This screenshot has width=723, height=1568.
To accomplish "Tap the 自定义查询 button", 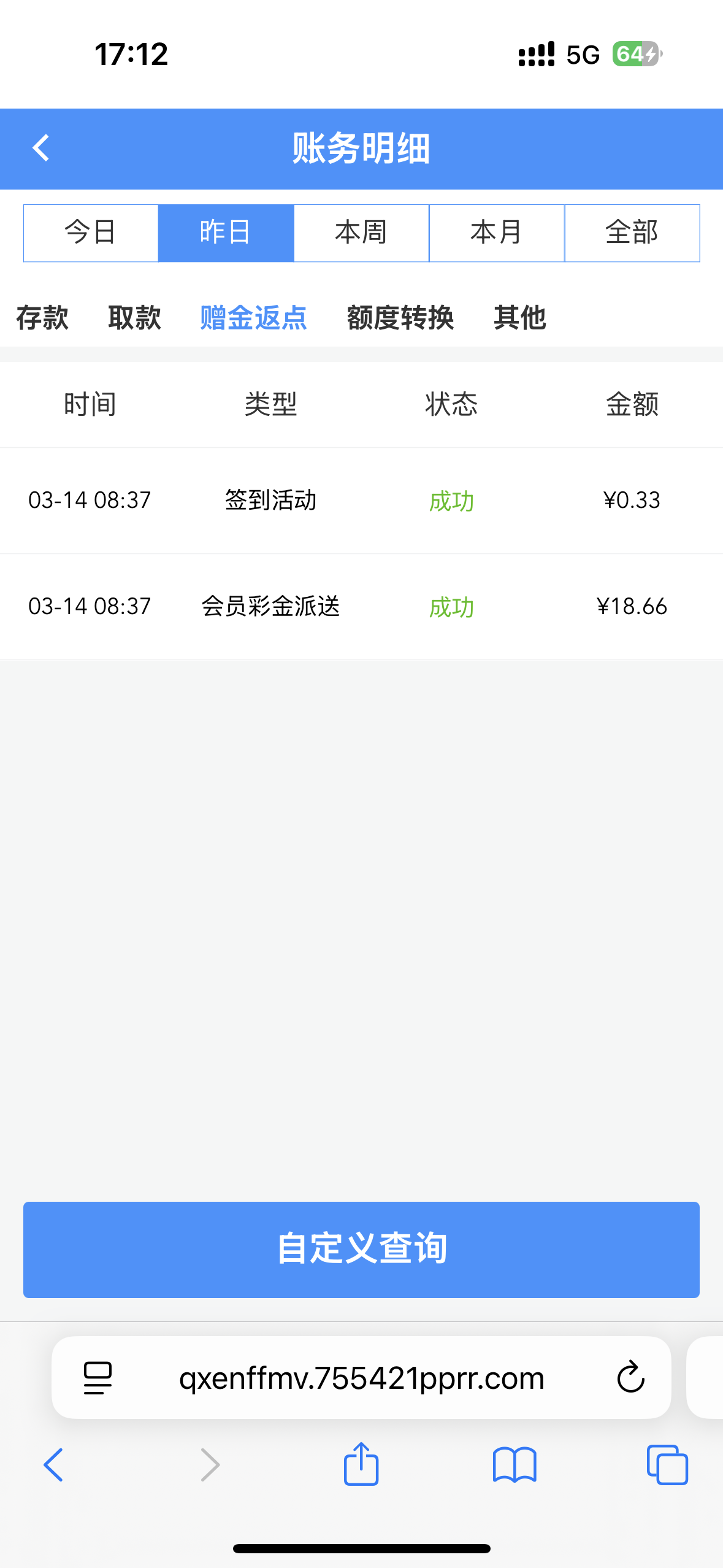I will pyautogui.click(x=361, y=1249).
